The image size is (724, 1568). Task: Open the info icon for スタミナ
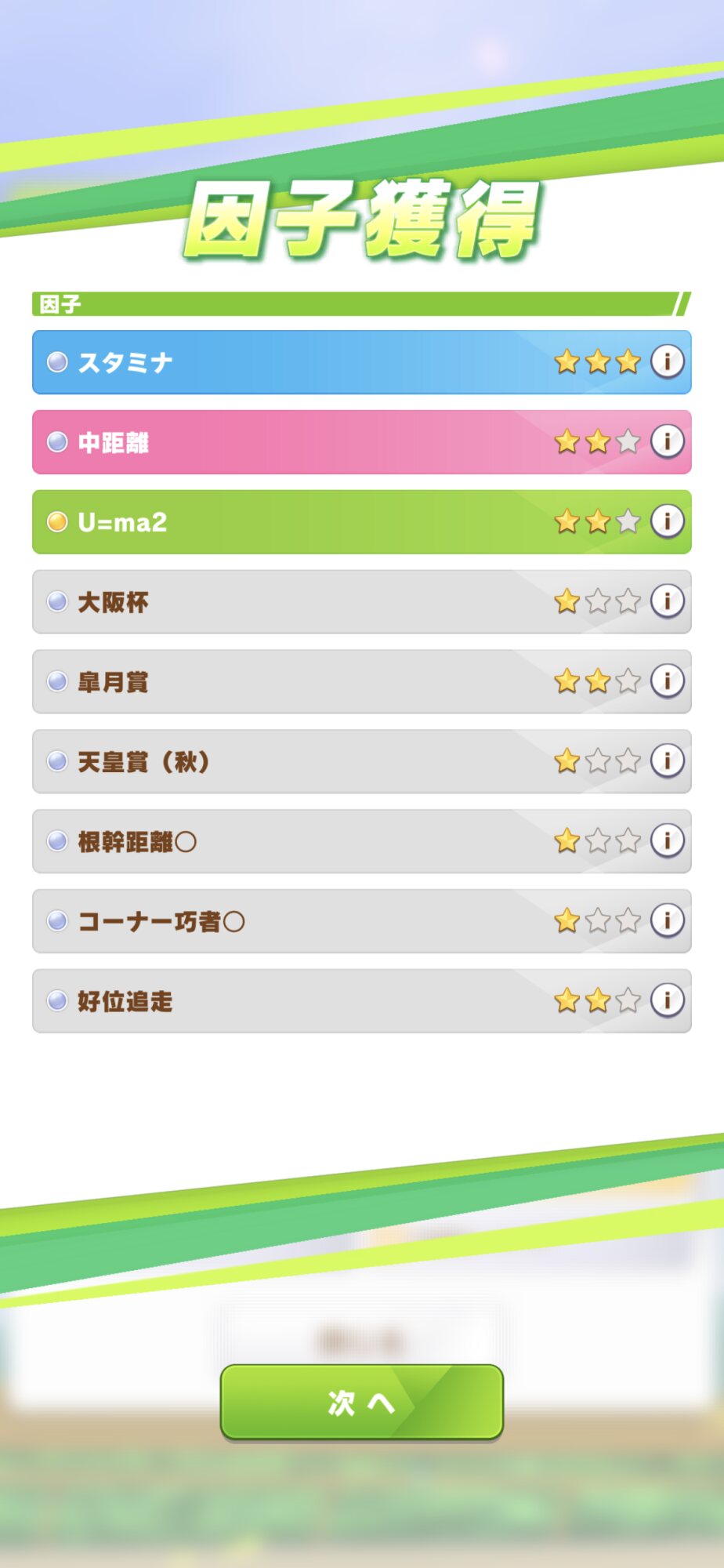[x=668, y=361]
